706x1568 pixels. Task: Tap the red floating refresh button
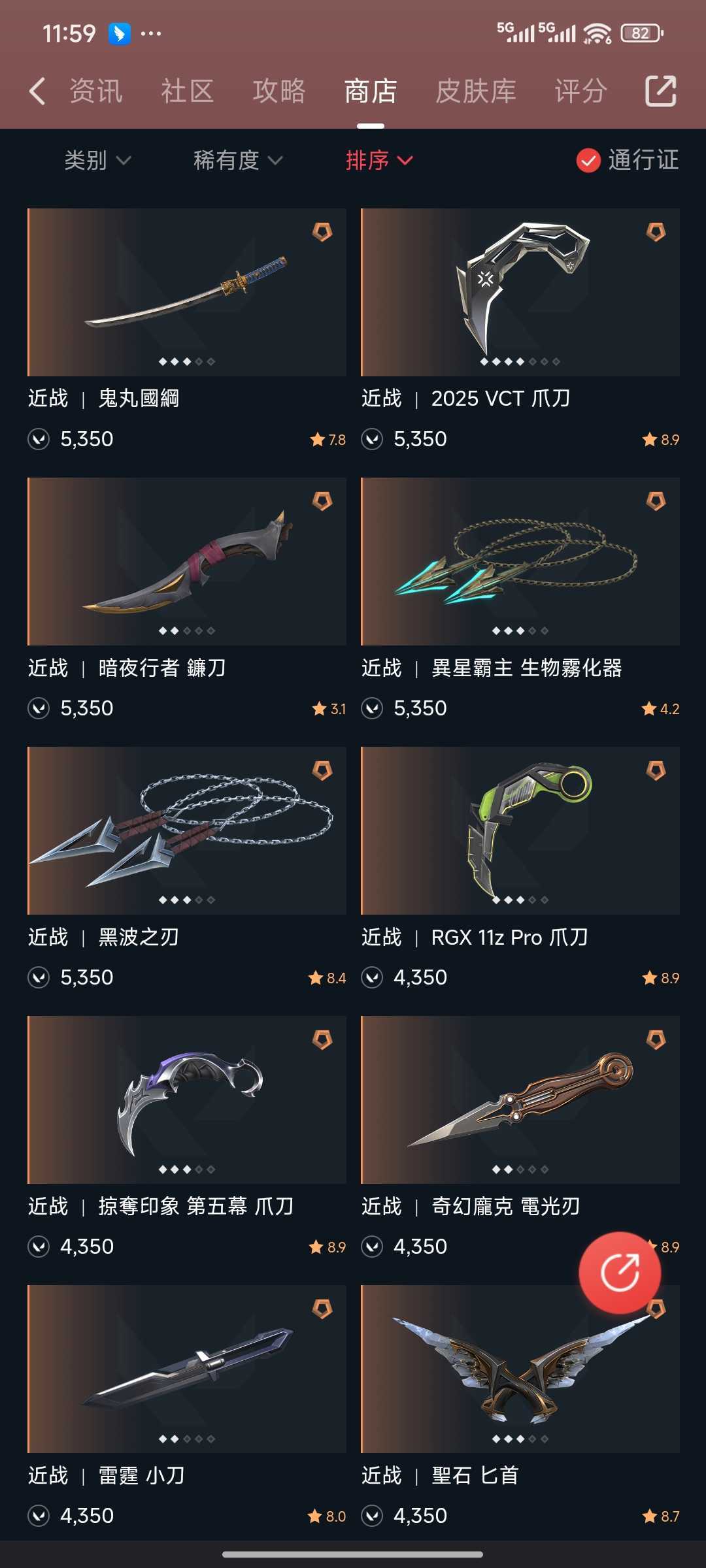[x=620, y=1272]
